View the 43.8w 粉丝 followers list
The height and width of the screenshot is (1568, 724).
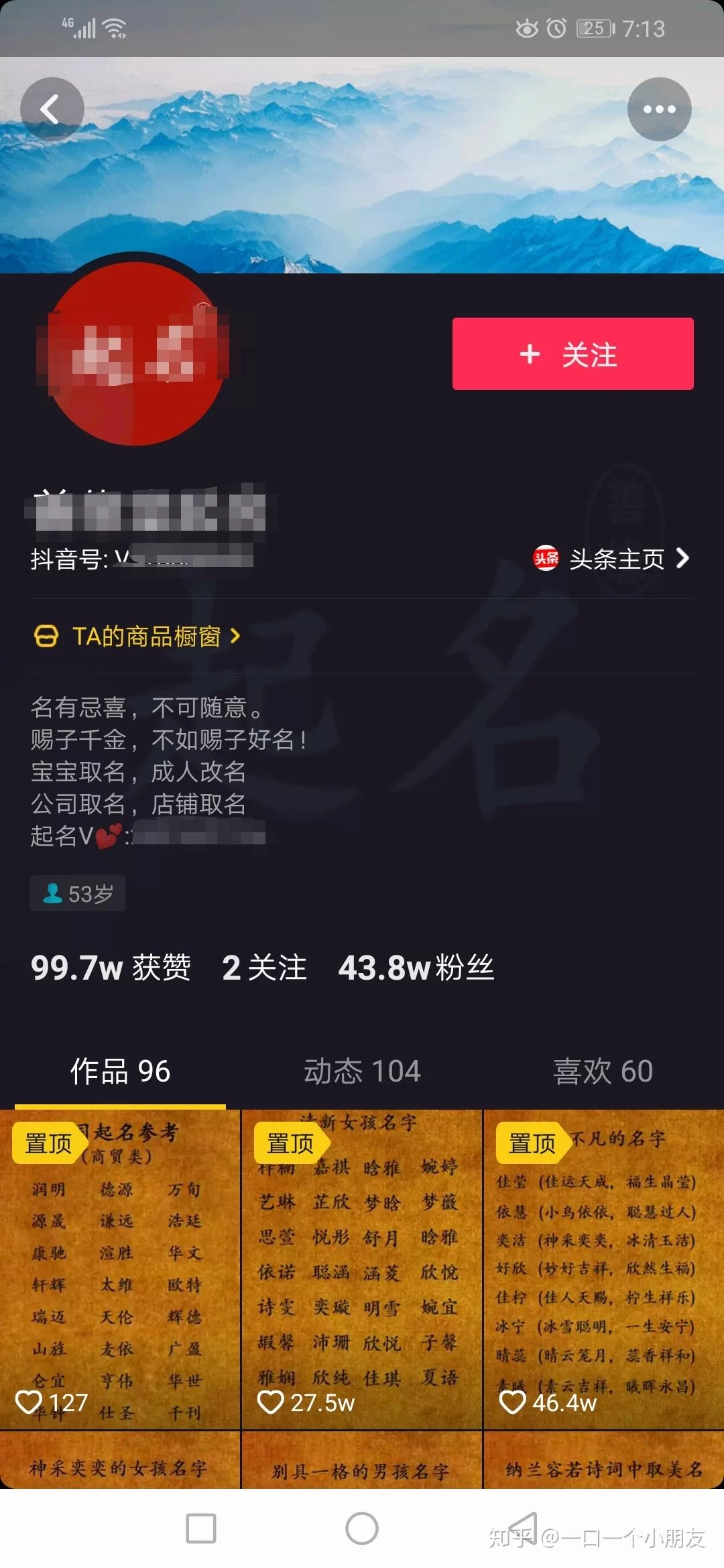pos(416,968)
